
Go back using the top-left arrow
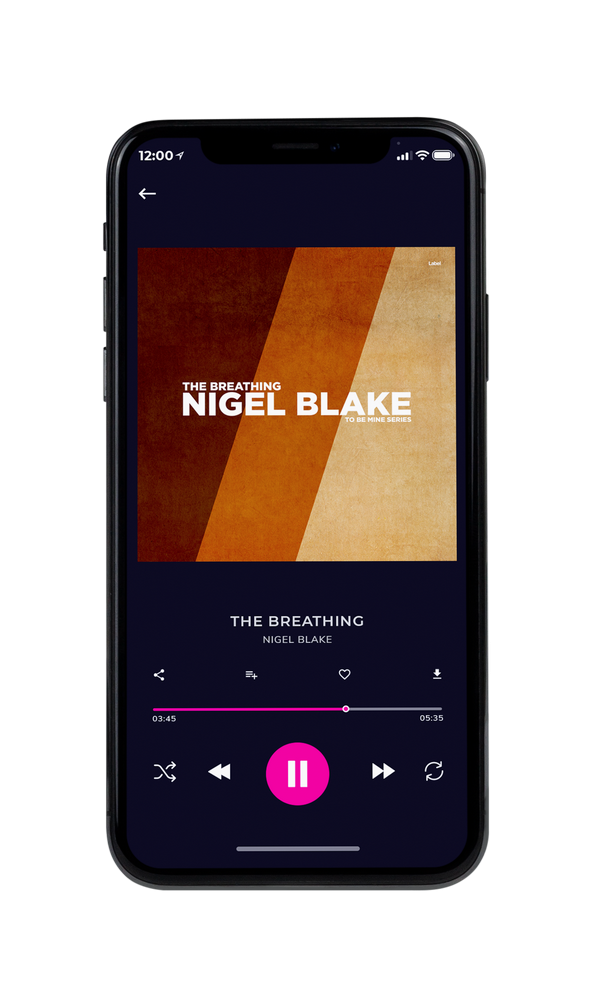[x=147, y=193]
